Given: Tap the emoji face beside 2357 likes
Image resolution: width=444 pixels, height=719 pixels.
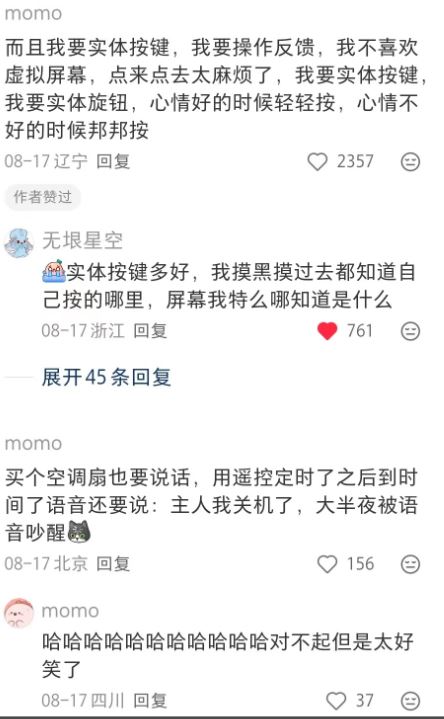Looking at the screenshot, I should (x=410, y=162).
